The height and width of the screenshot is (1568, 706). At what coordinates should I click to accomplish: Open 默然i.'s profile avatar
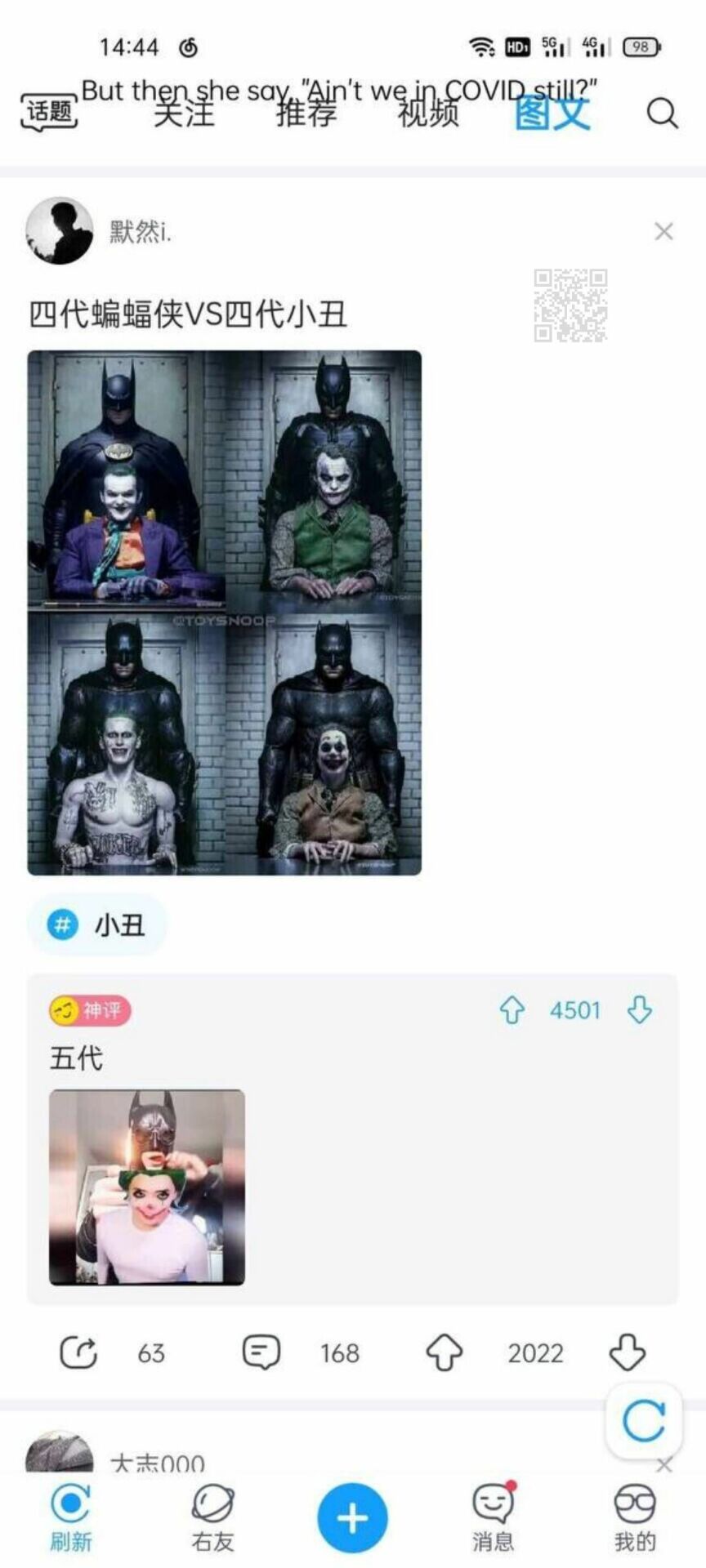60,231
